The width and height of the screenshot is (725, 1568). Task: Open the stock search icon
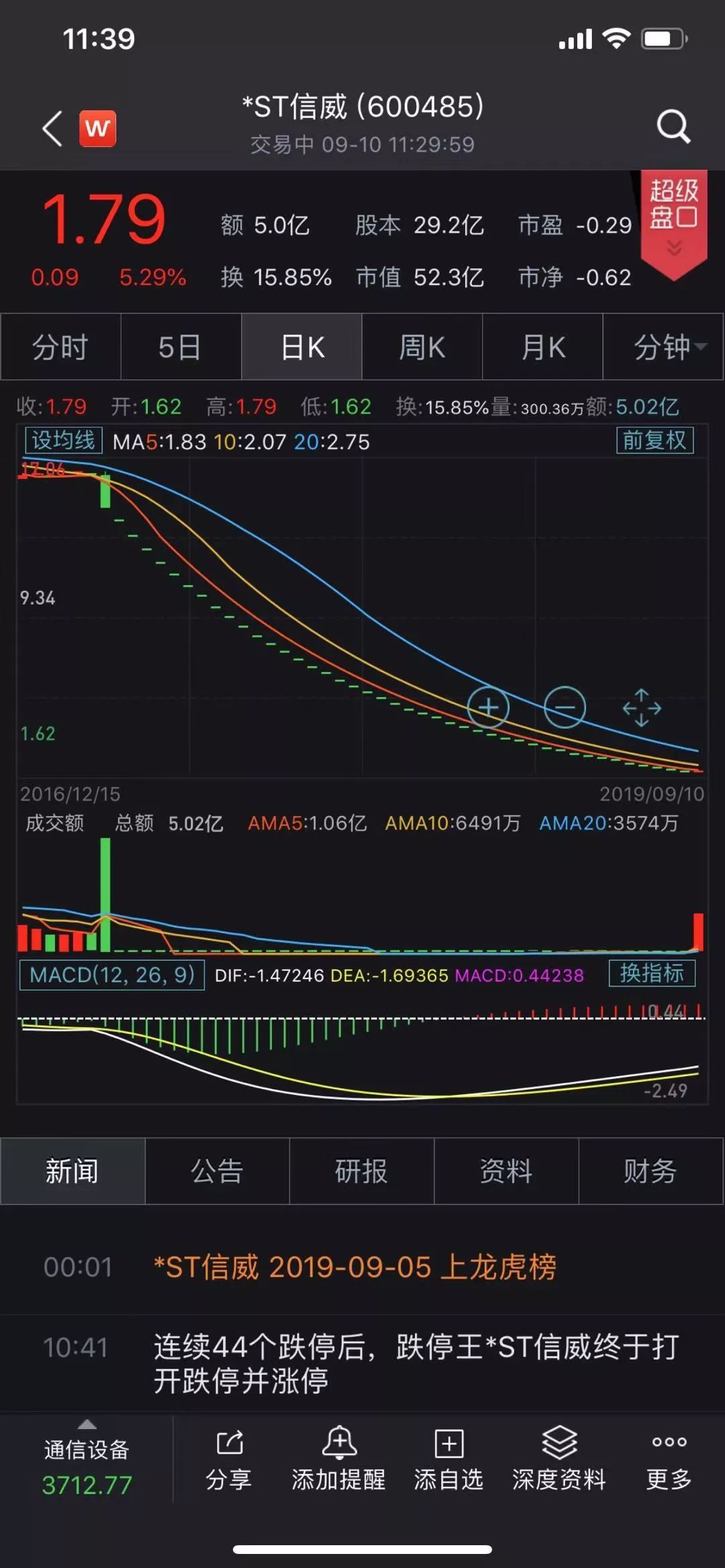pyautogui.click(x=673, y=126)
